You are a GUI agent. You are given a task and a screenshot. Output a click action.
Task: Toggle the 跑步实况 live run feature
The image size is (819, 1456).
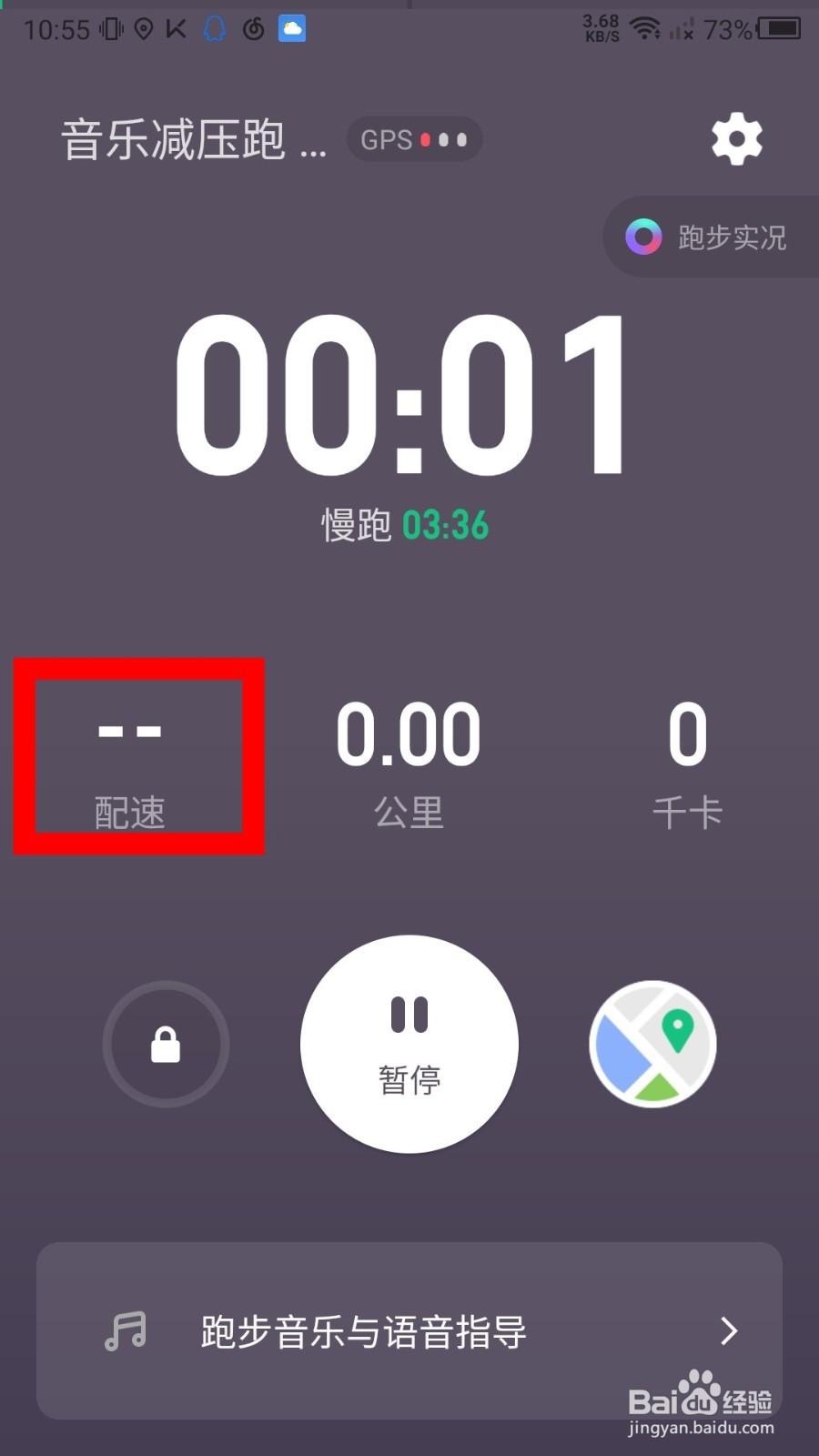point(719,238)
